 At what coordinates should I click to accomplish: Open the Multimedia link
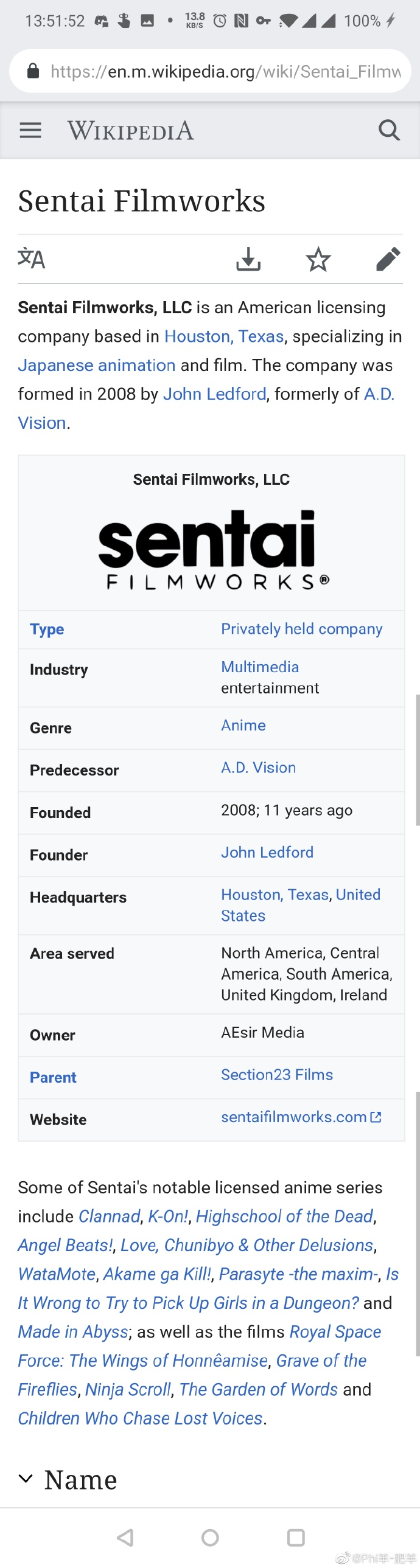[260, 667]
